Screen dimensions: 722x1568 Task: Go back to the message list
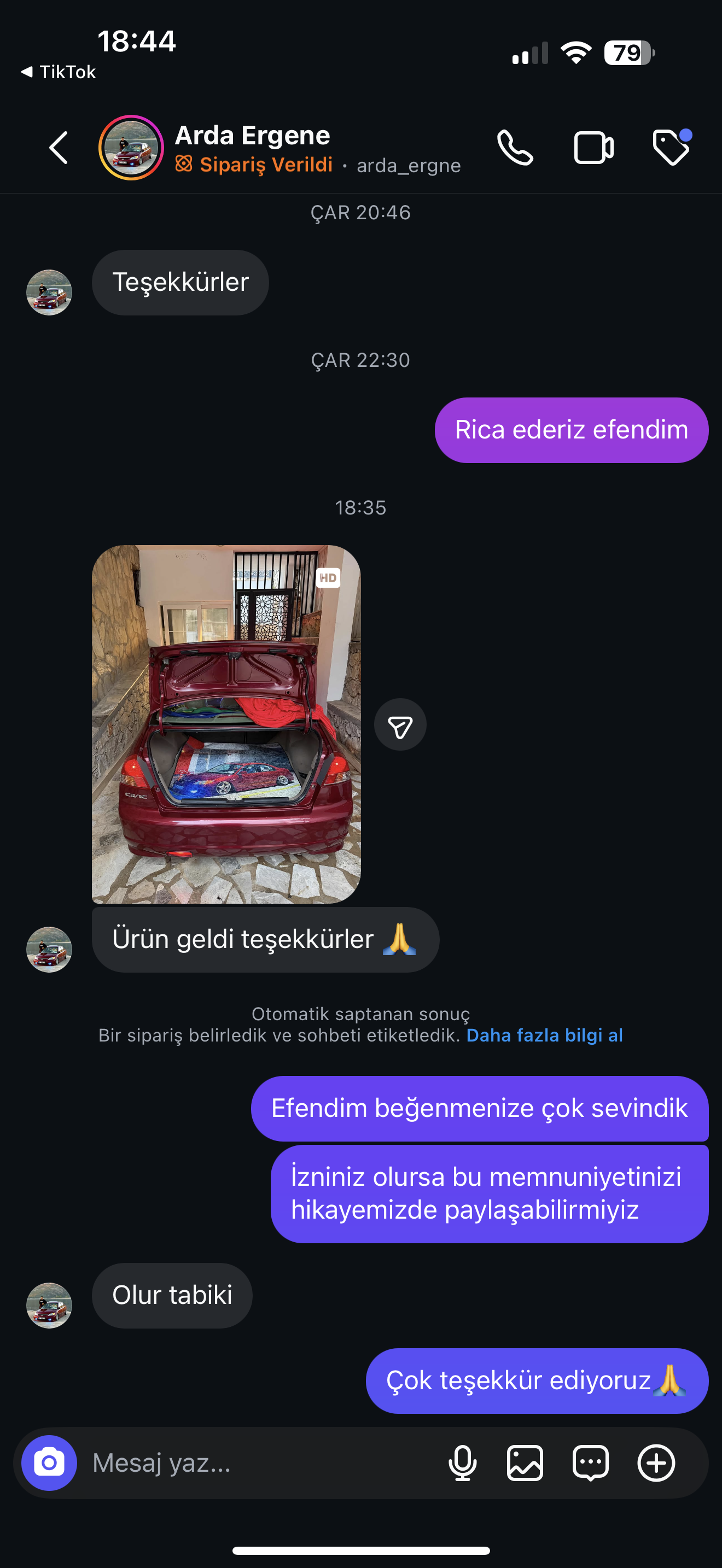[x=59, y=148]
